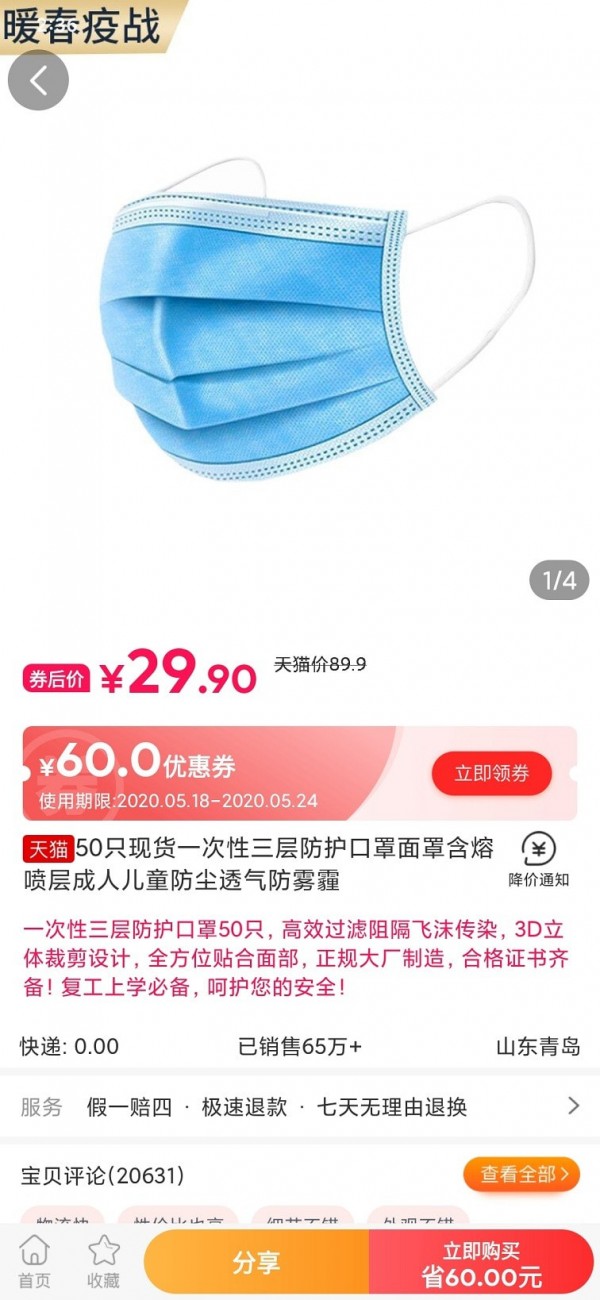
Task: Tap 查看全部 to see all reviews
Action: [x=521, y=1174]
